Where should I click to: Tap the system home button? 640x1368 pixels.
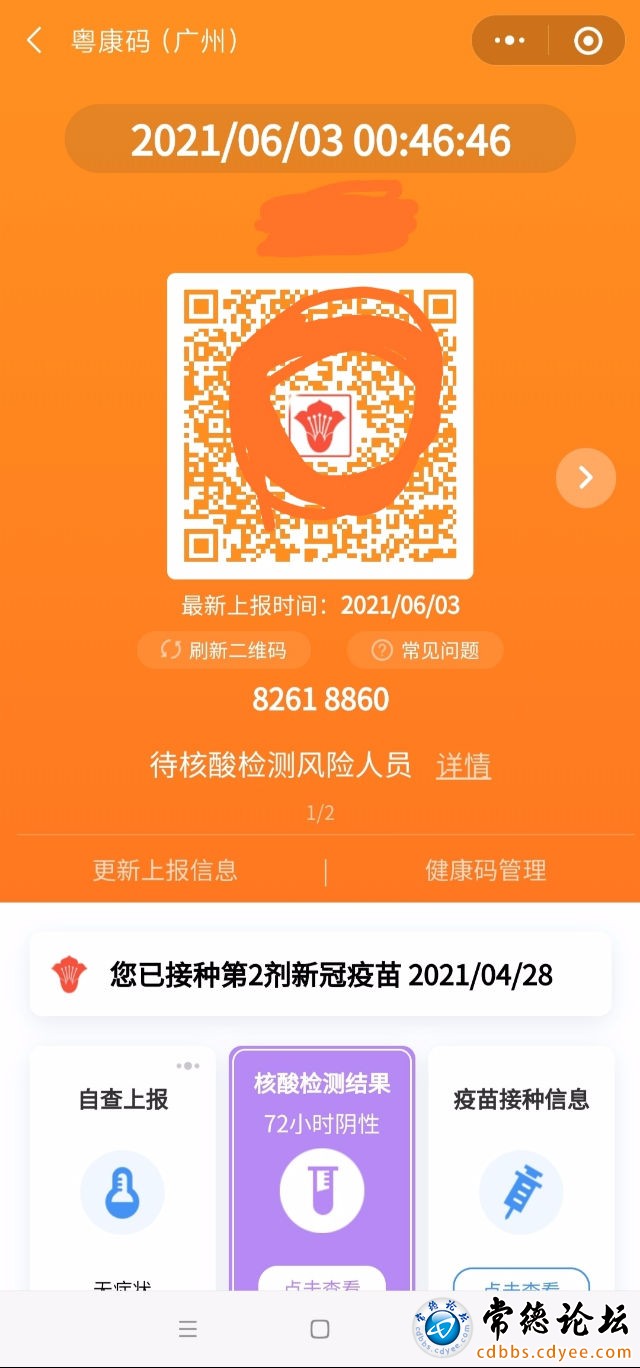point(320,1329)
